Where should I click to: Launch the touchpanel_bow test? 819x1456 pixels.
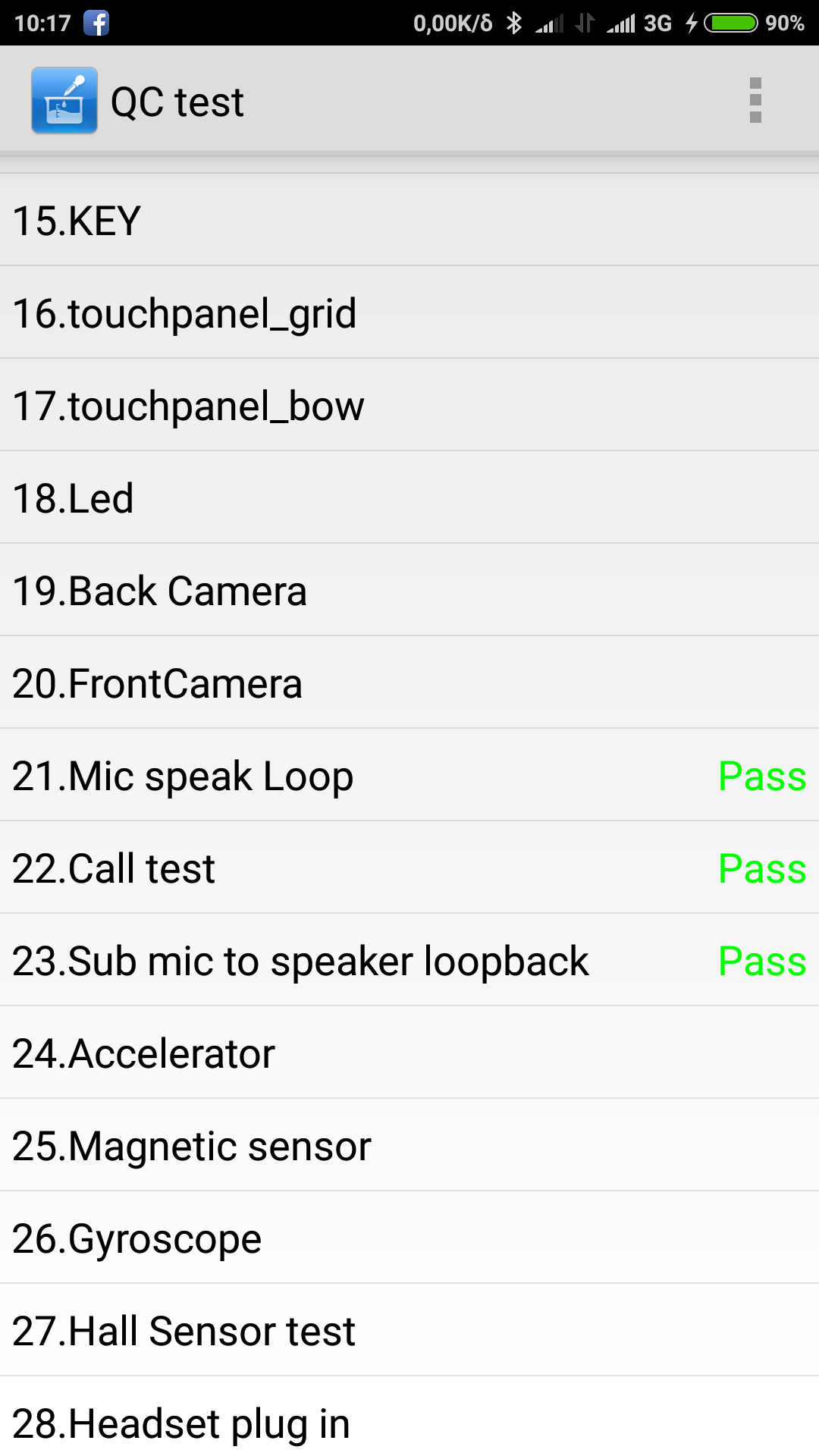coord(409,406)
